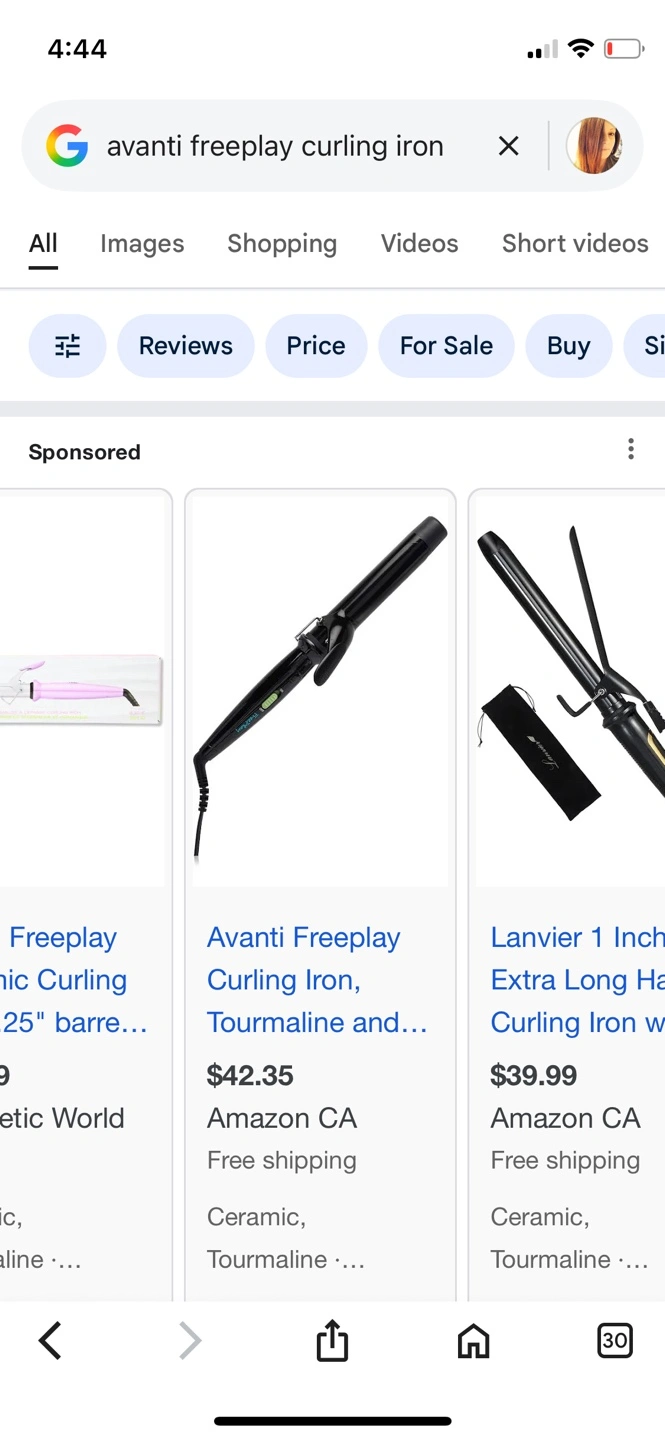Select the Reviews chip

click(186, 346)
